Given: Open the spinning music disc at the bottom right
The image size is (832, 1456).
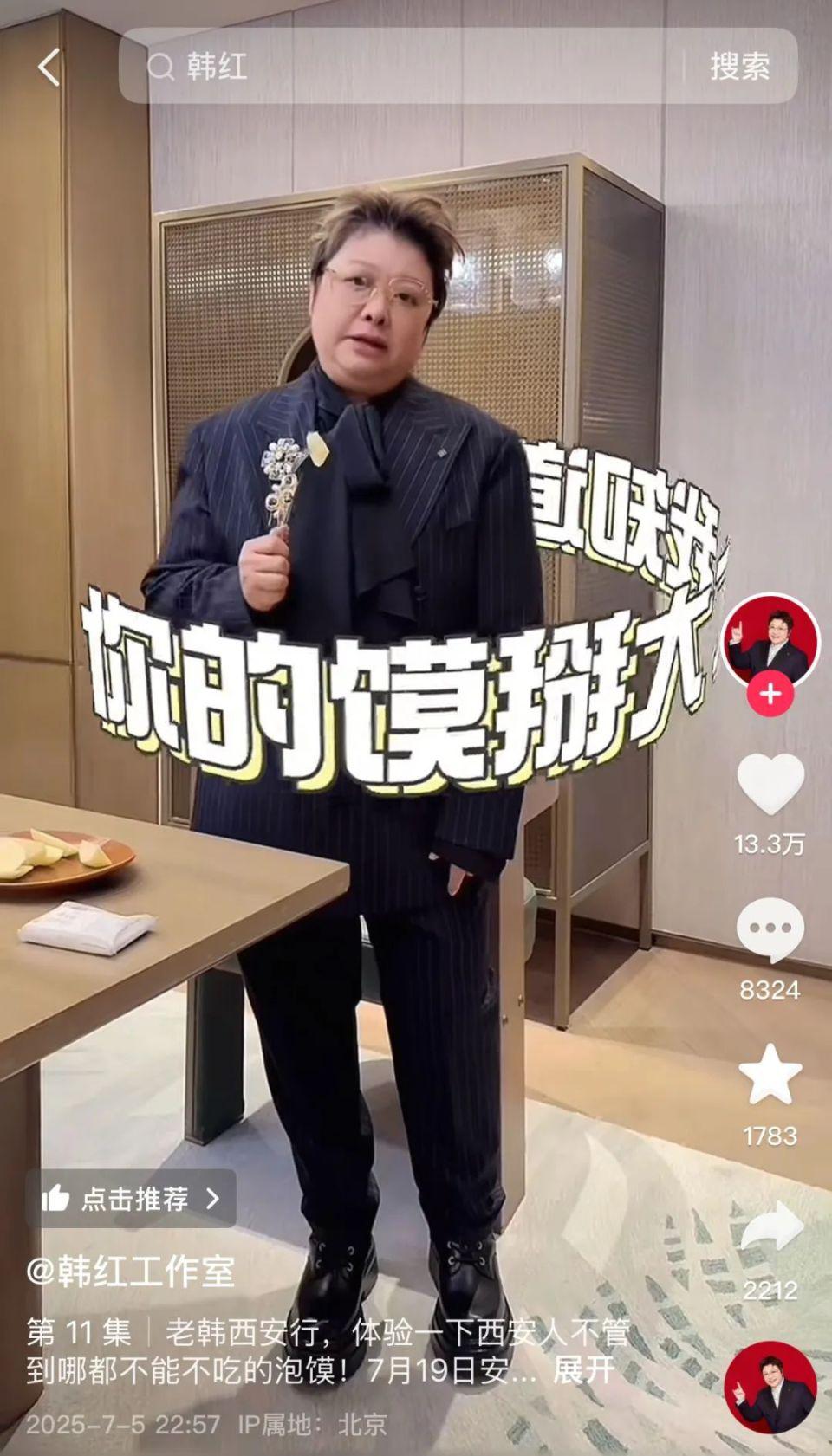Looking at the screenshot, I should pyautogui.click(x=770, y=1388).
